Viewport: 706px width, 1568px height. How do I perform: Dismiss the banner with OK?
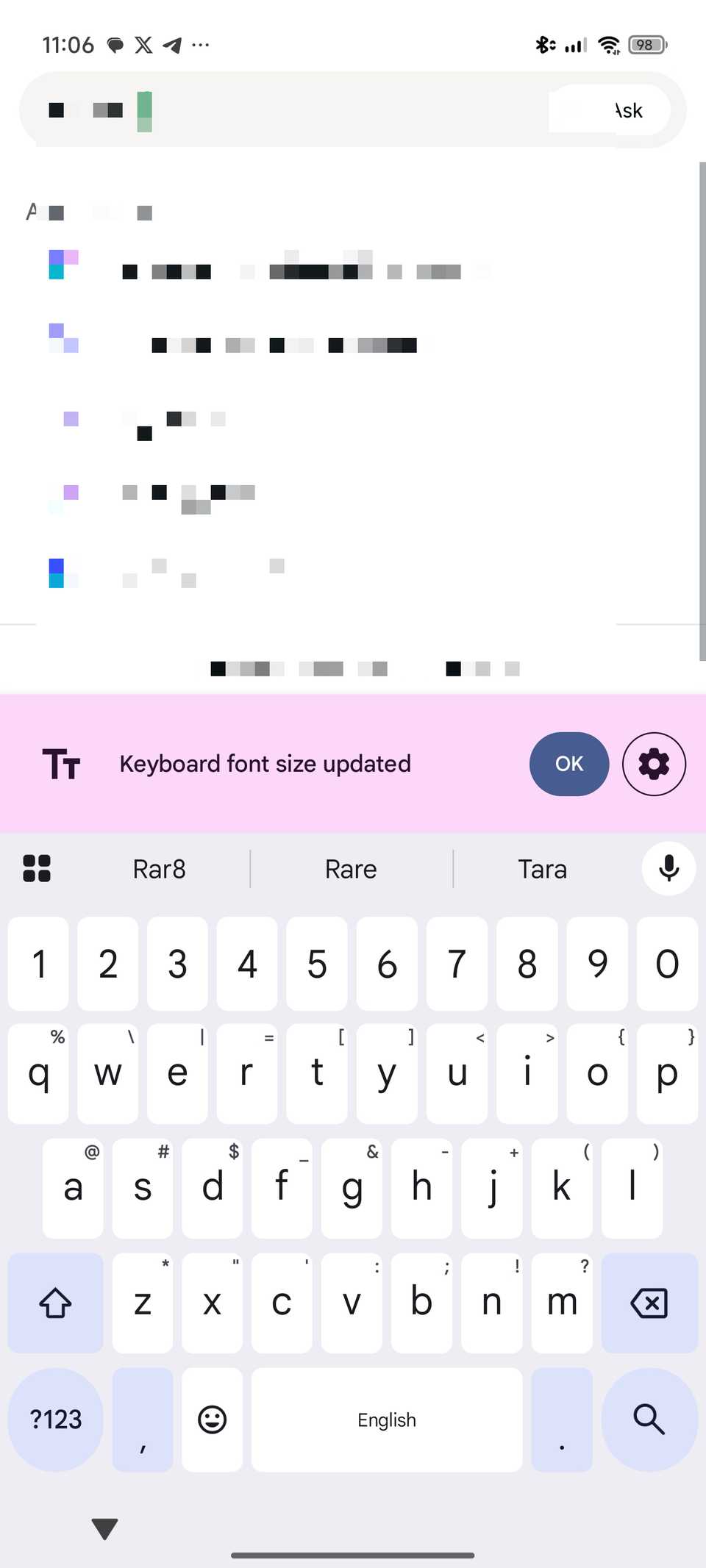tap(568, 764)
